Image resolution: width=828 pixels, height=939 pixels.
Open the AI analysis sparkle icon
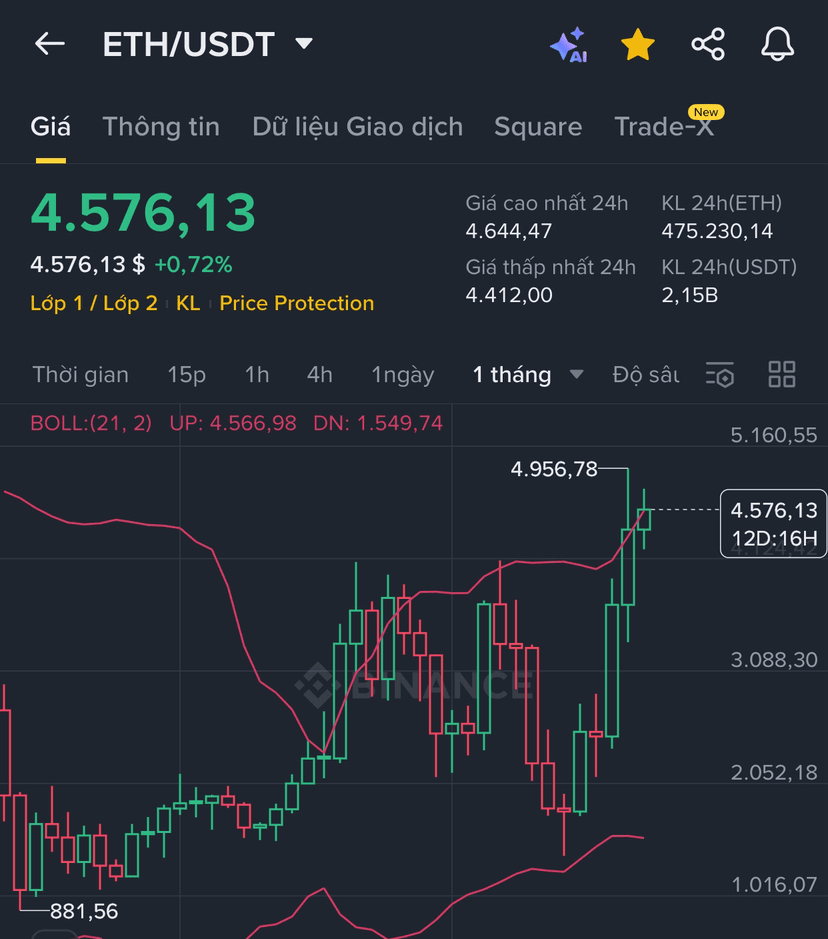pos(567,46)
